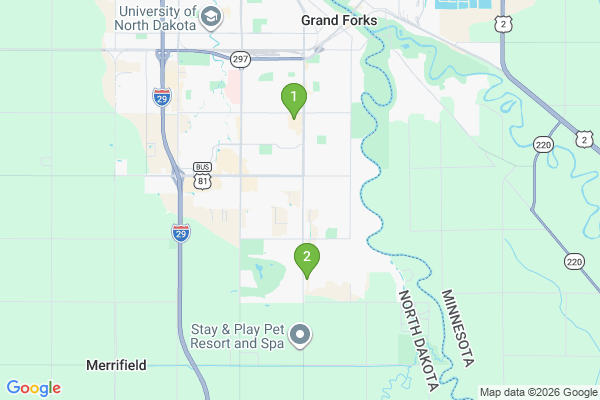600x400 pixels.
Task: Select the green map marker numbered 1
Action: point(293,99)
